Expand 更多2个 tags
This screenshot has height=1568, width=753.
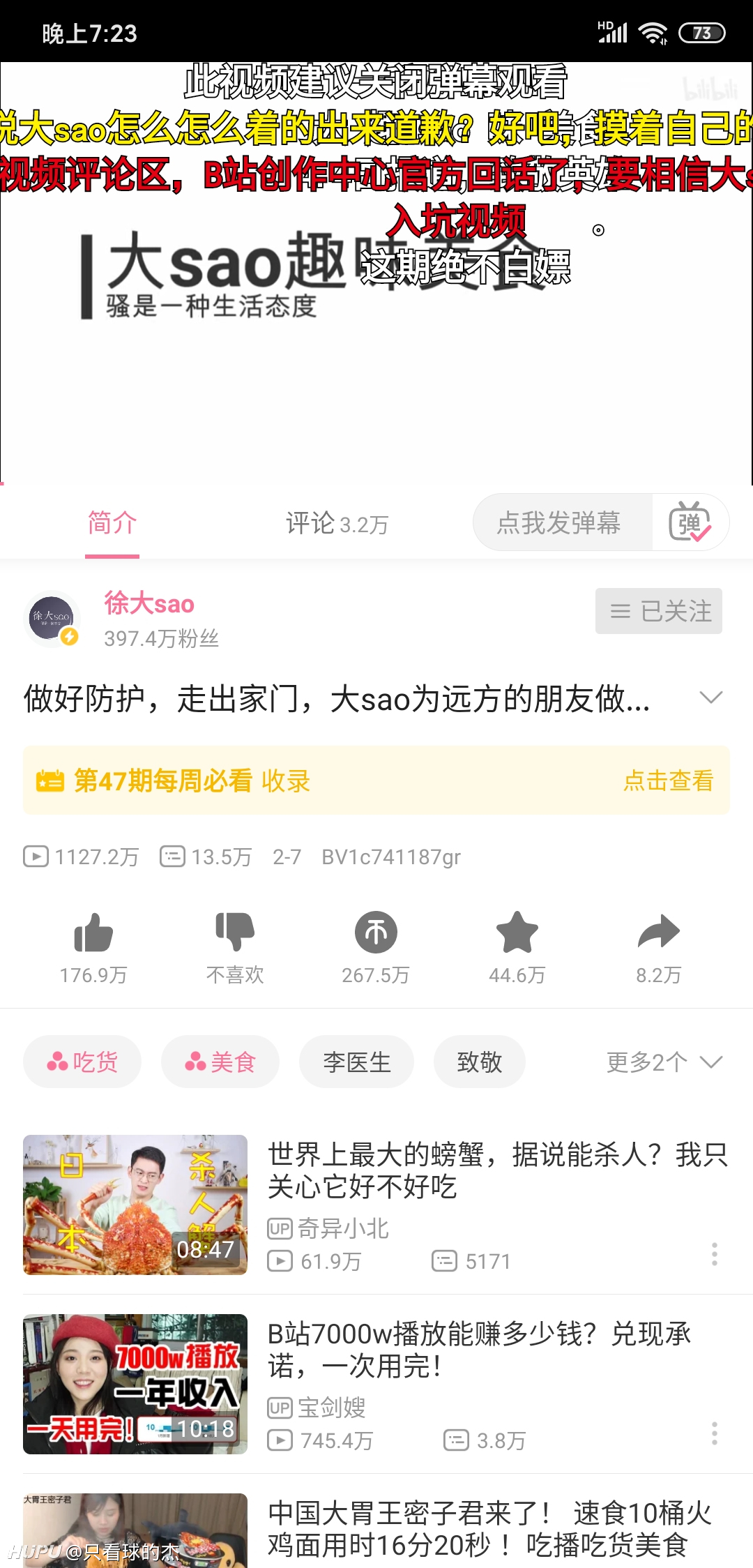[x=664, y=1062]
